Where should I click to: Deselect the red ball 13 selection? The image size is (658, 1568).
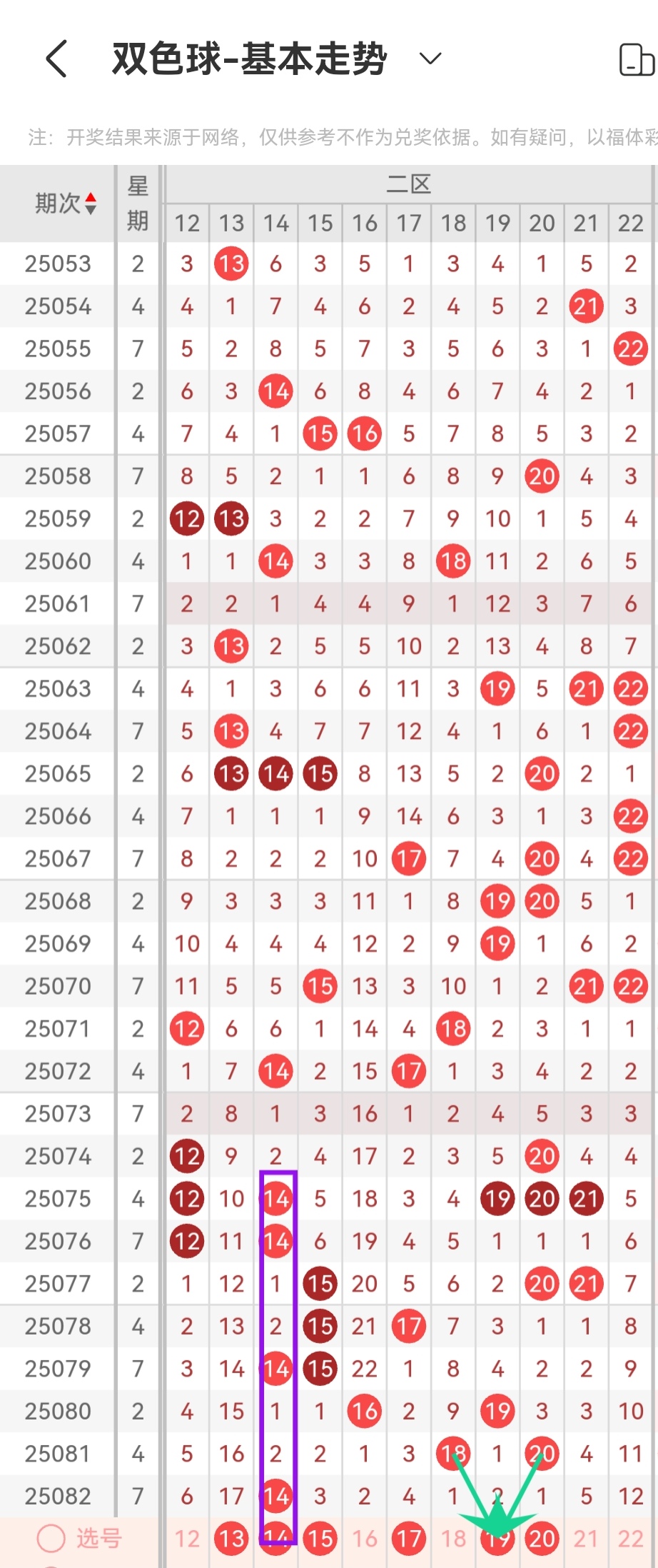click(231, 1540)
